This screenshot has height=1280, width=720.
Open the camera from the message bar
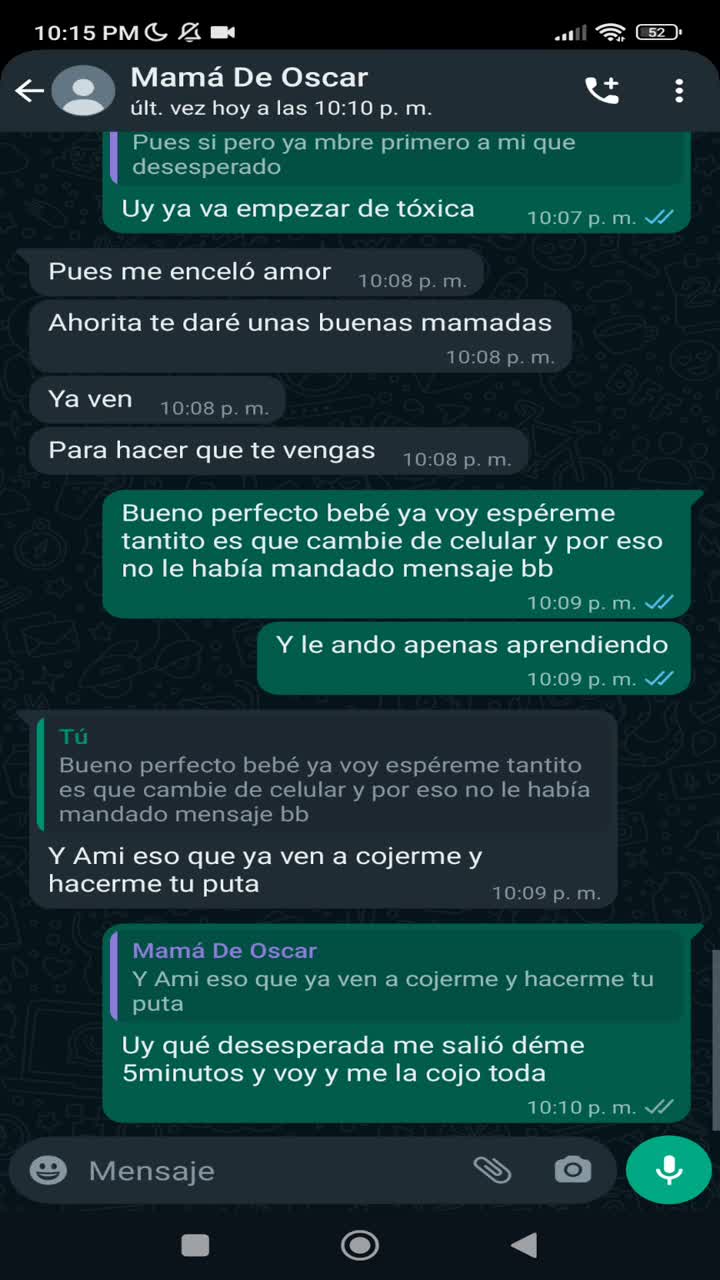(573, 1170)
